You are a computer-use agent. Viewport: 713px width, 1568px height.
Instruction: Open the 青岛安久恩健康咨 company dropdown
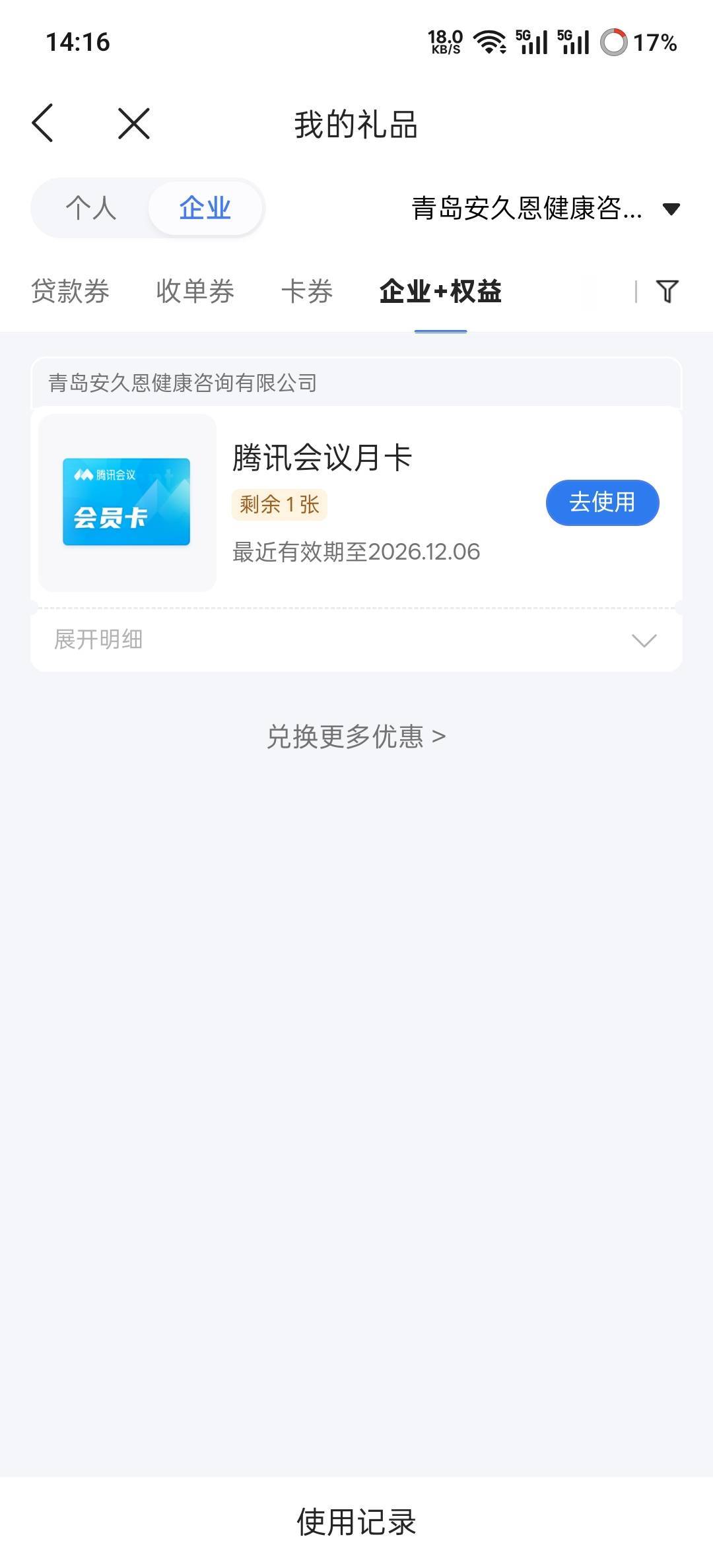[545, 209]
